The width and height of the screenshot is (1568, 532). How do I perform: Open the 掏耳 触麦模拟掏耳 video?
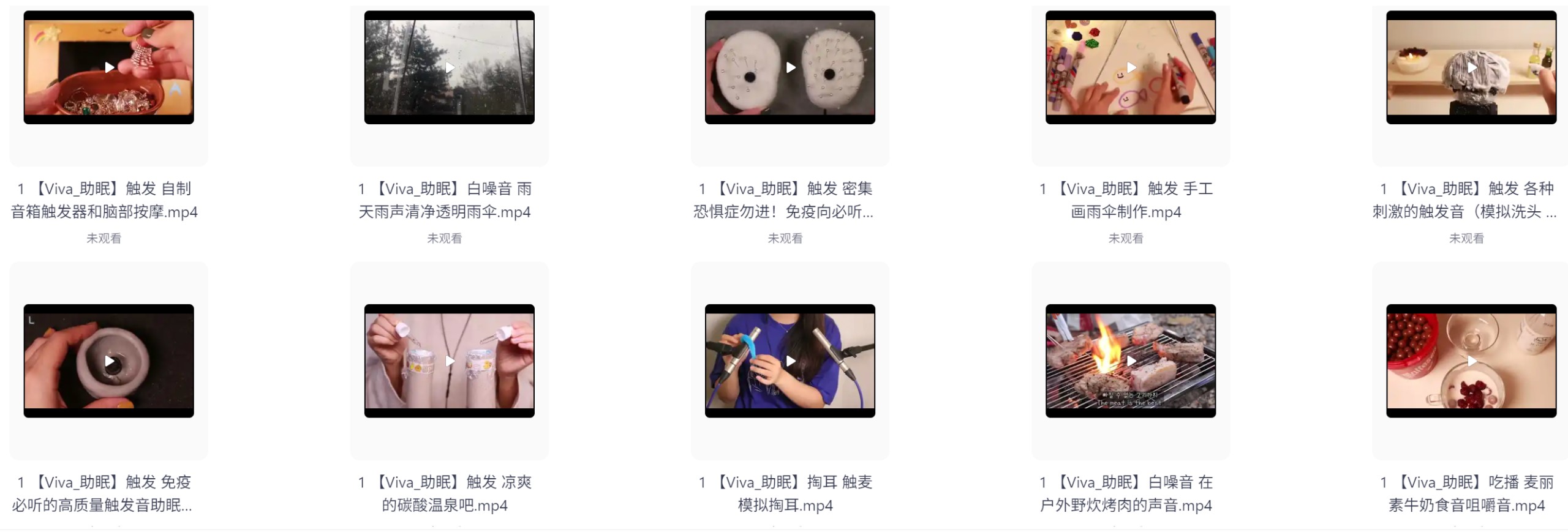click(x=790, y=361)
